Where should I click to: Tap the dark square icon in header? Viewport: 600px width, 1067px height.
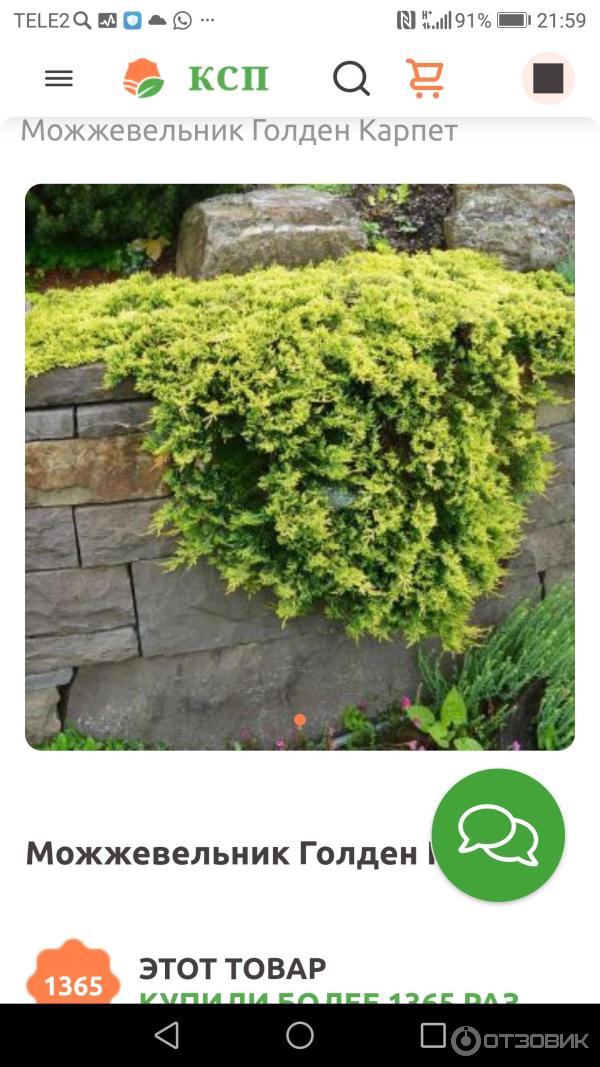pyautogui.click(x=548, y=78)
